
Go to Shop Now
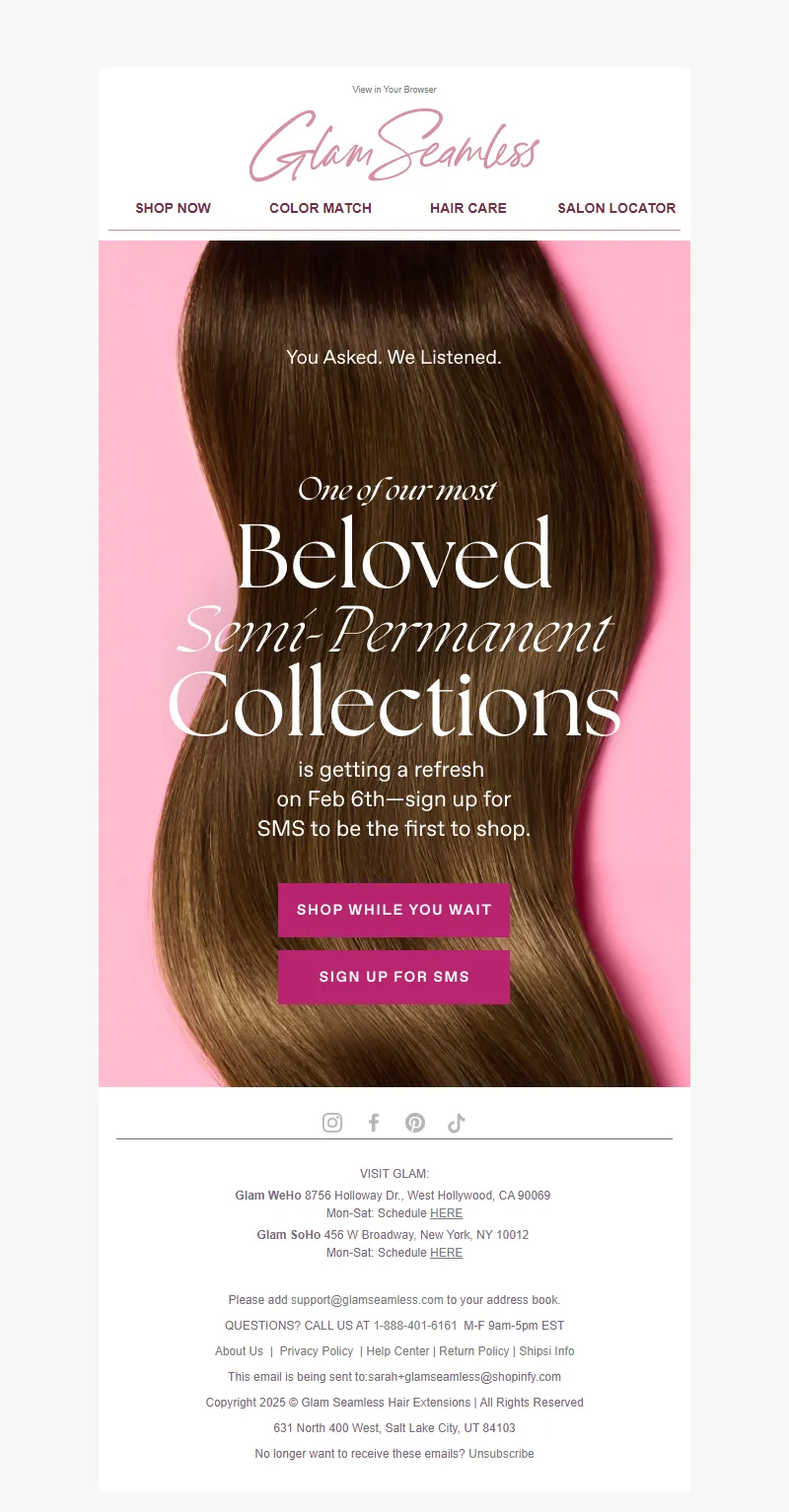point(174,208)
